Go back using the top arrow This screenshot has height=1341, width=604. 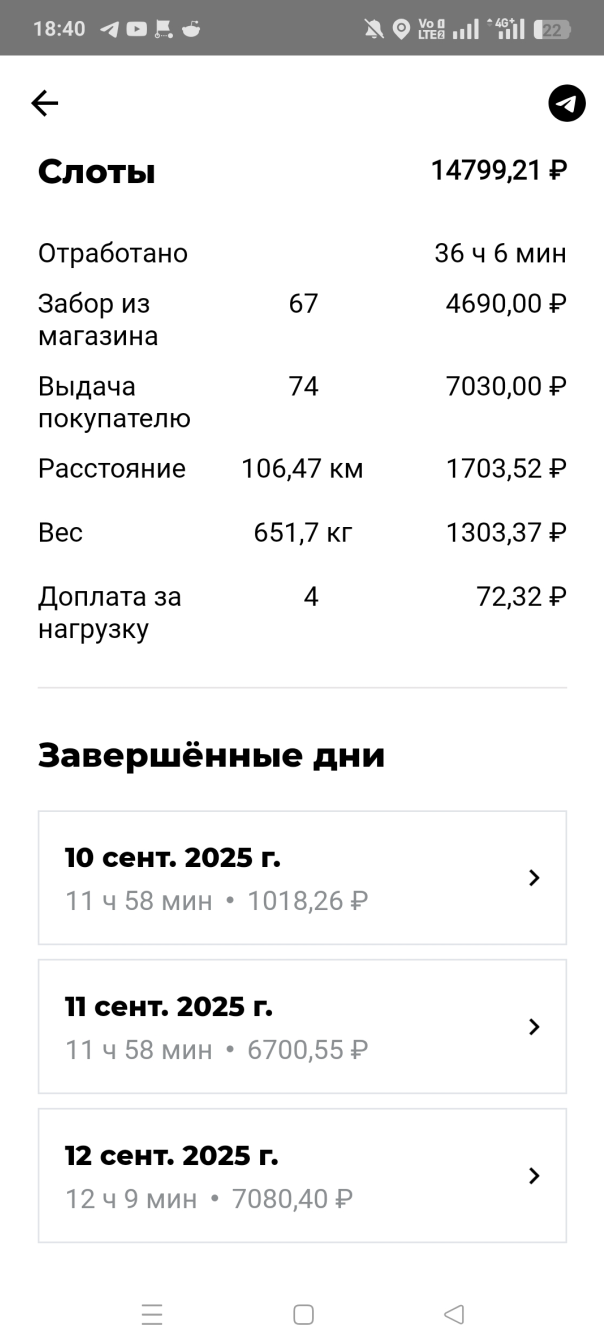pos(45,103)
